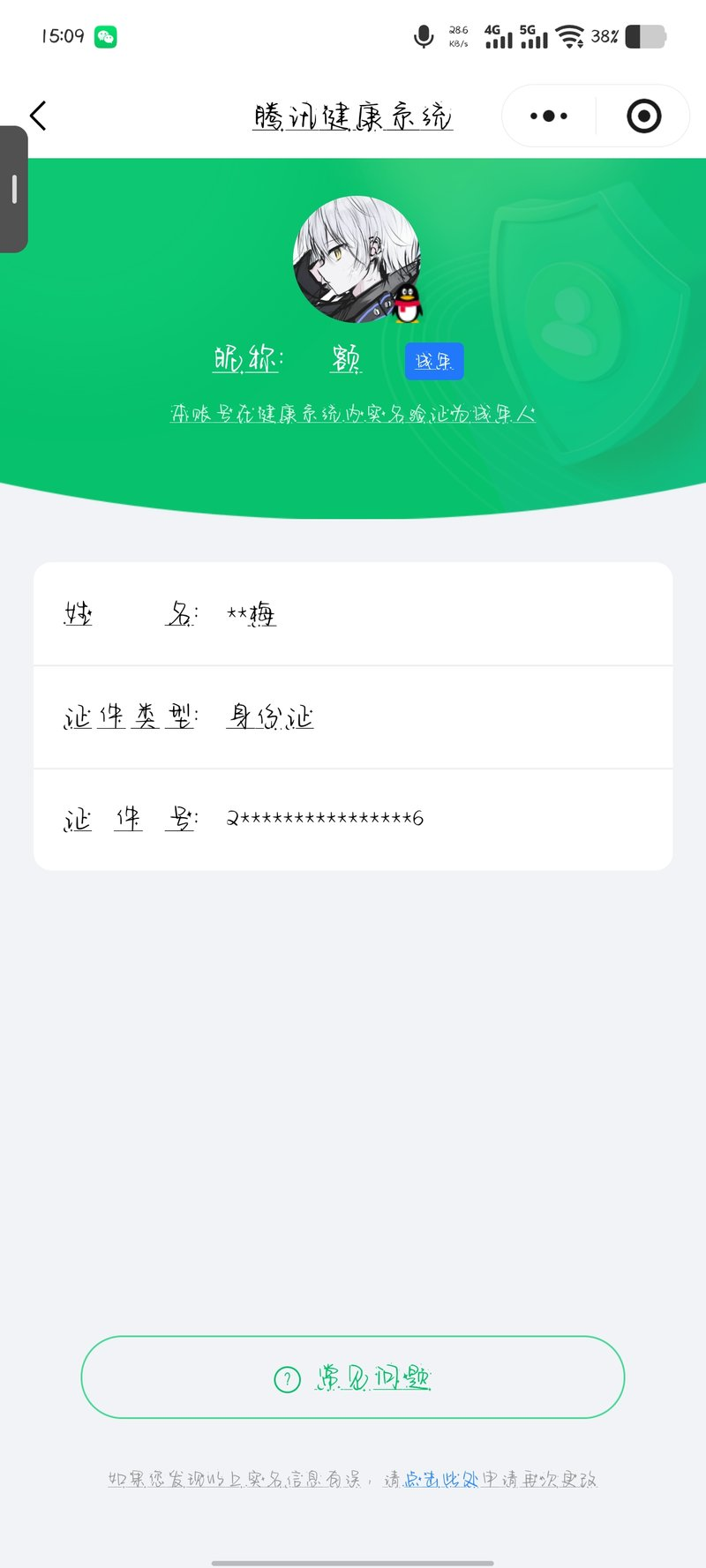Tap the QQ penguin icon on the avatar
Image resolution: width=706 pixels, height=1568 pixels.
click(408, 303)
